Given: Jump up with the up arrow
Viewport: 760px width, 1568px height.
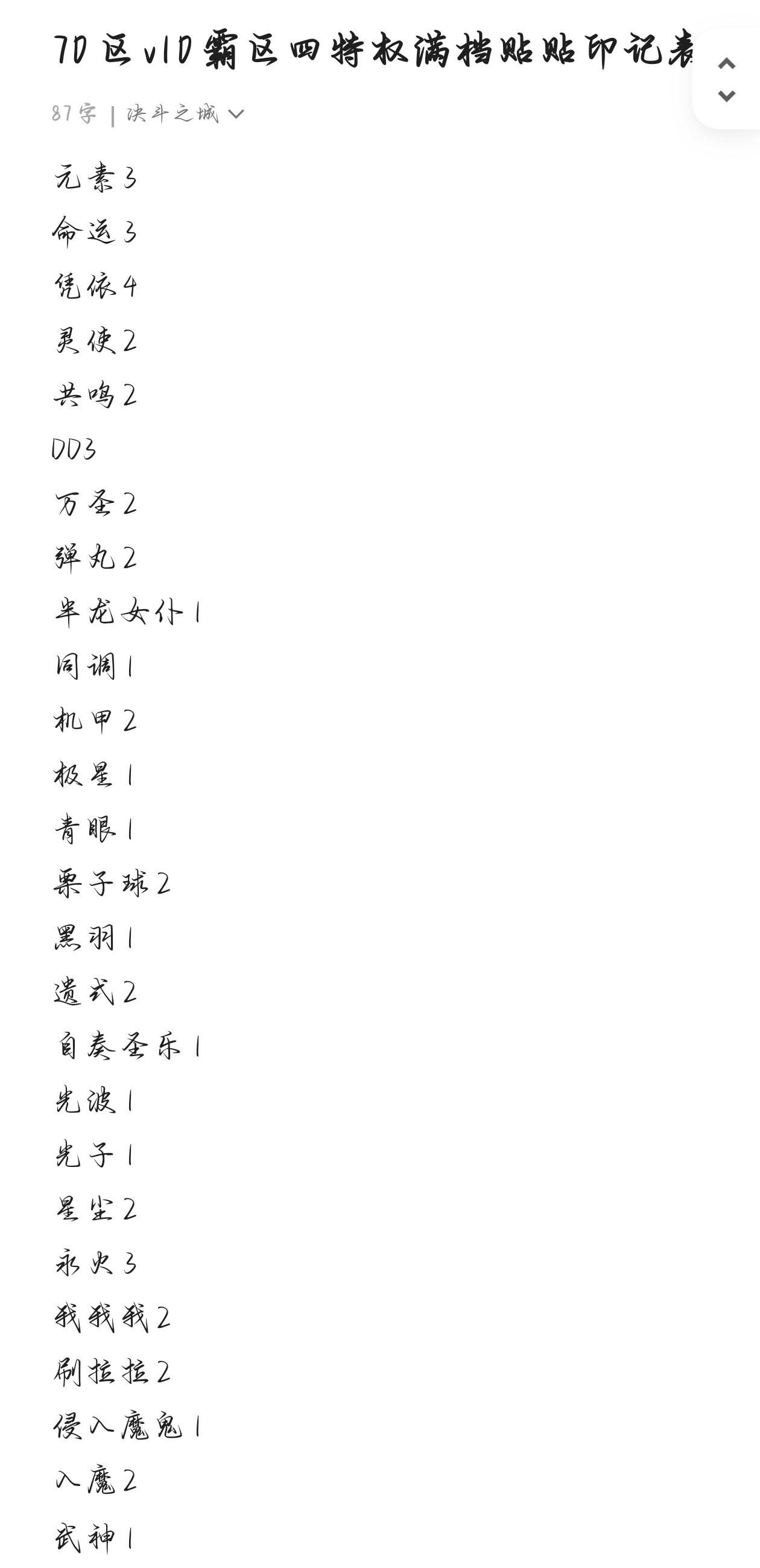Looking at the screenshot, I should (x=726, y=63).
